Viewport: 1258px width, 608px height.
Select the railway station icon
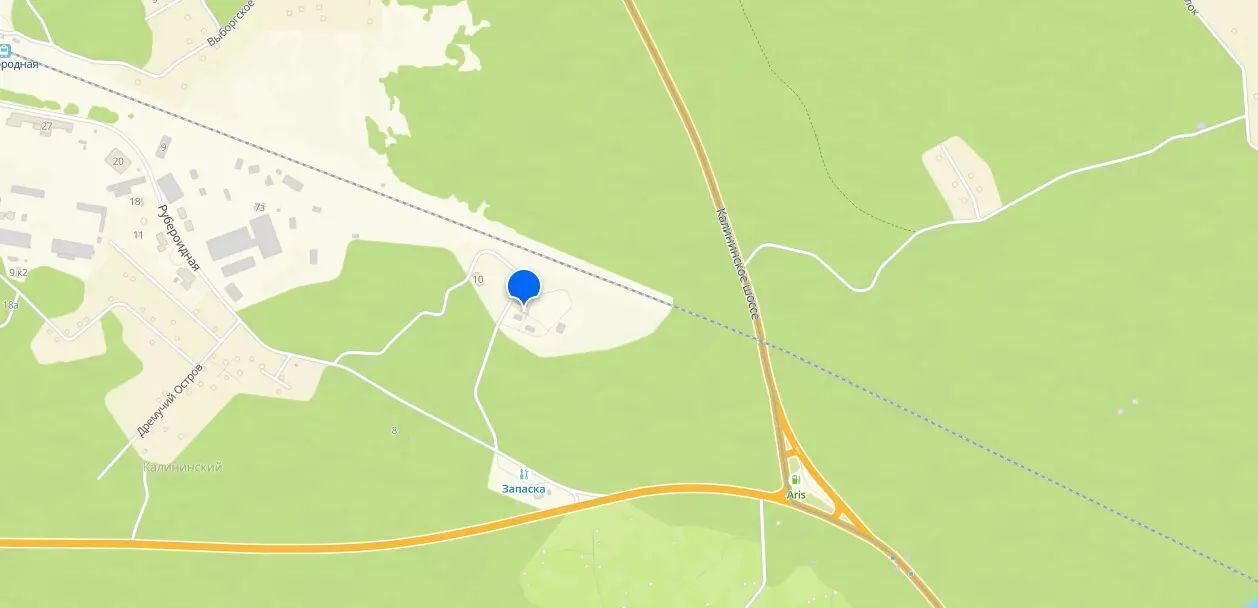click(x=4, y=49)
